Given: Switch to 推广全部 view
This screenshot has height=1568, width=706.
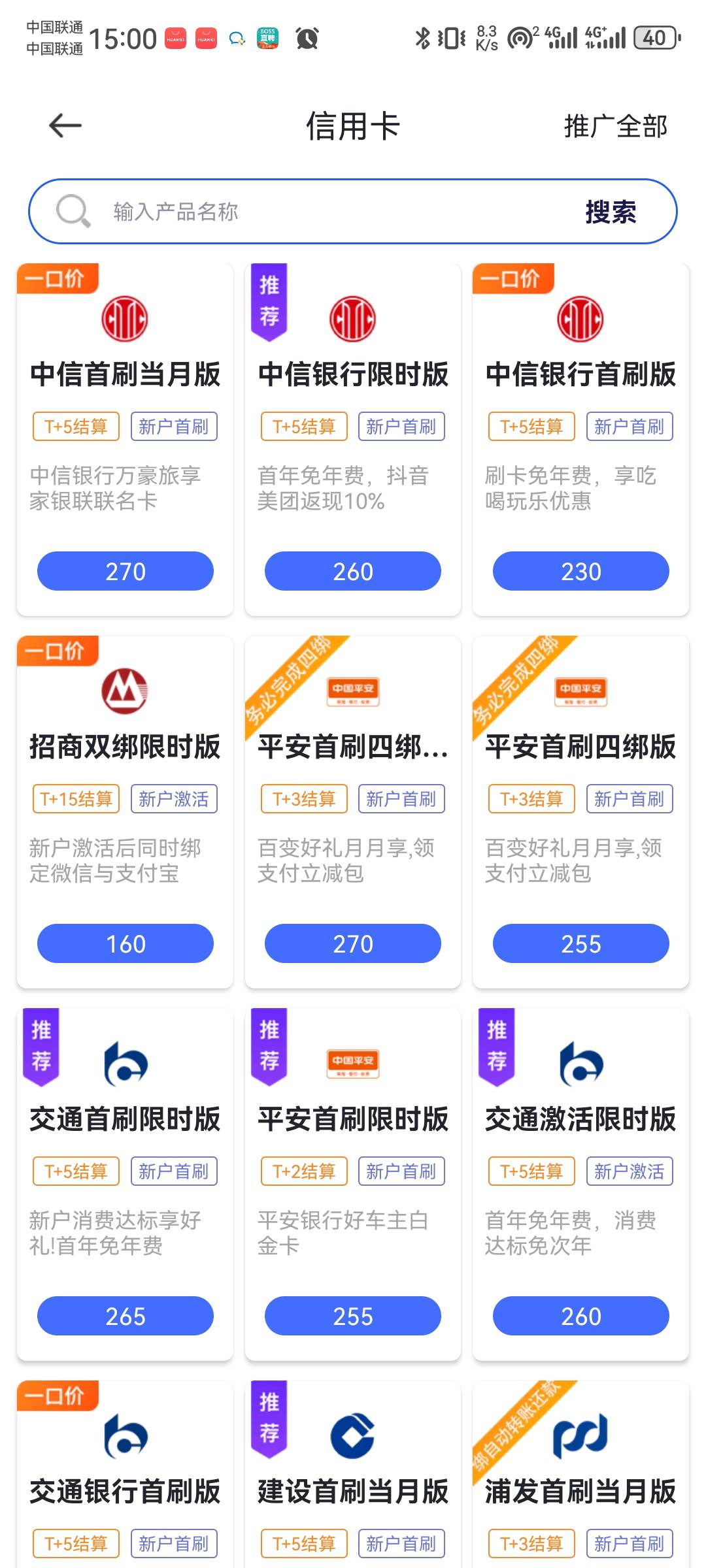Looking at the screenshot, I should 613,127.
